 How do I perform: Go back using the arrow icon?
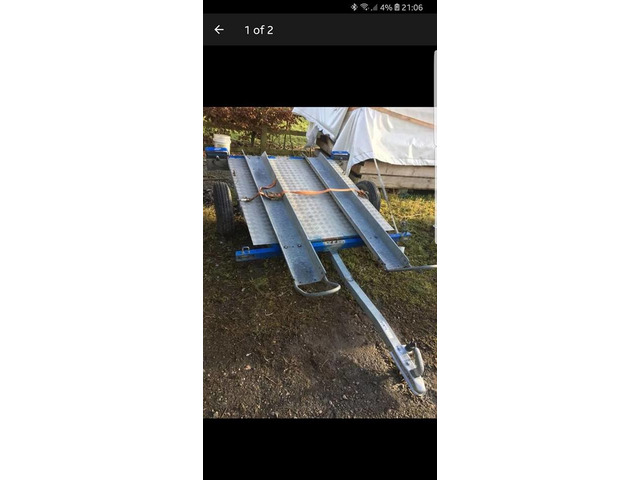[219, 30]
